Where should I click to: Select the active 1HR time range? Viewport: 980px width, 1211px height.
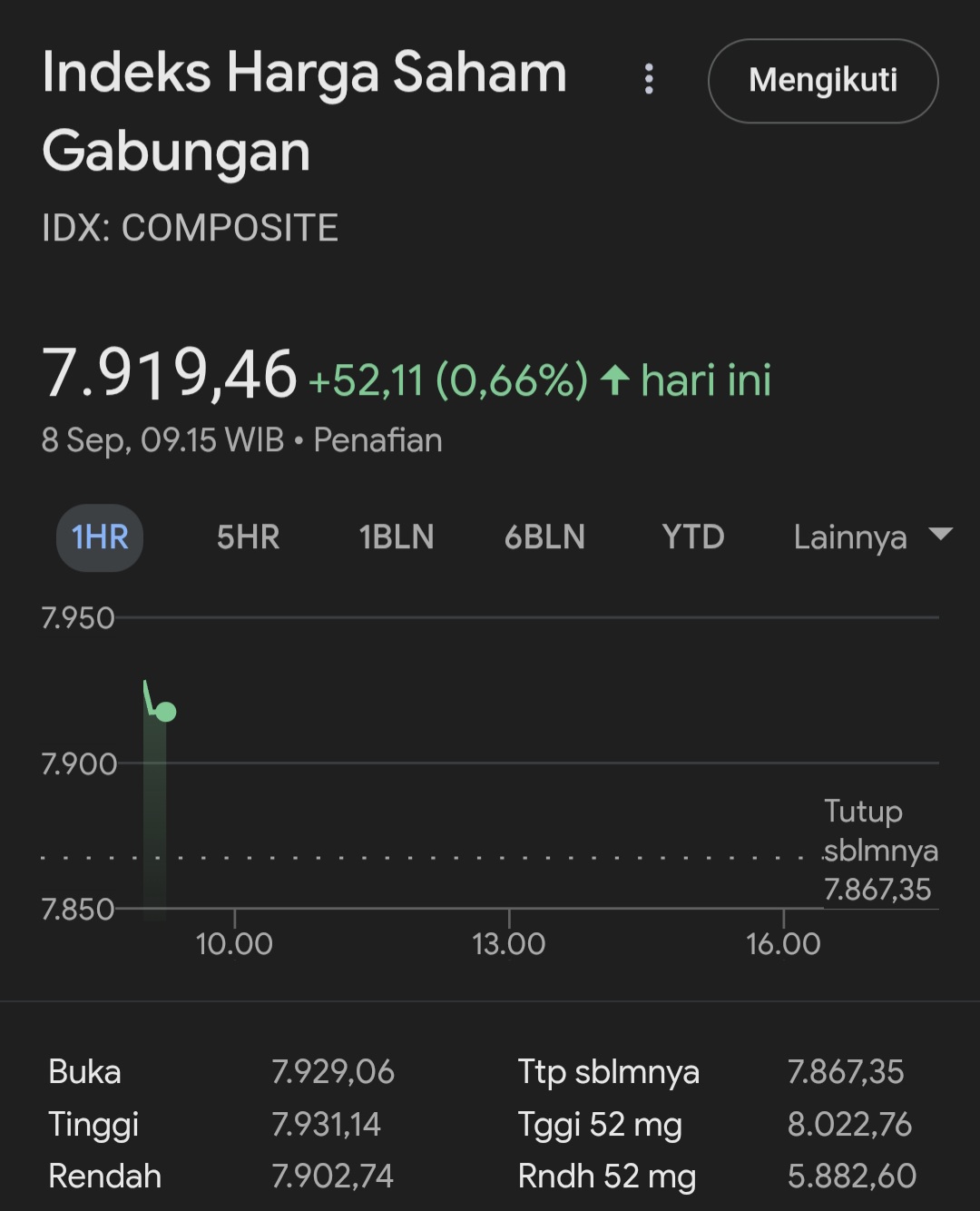pyautogui.click(x=100, y=537)
